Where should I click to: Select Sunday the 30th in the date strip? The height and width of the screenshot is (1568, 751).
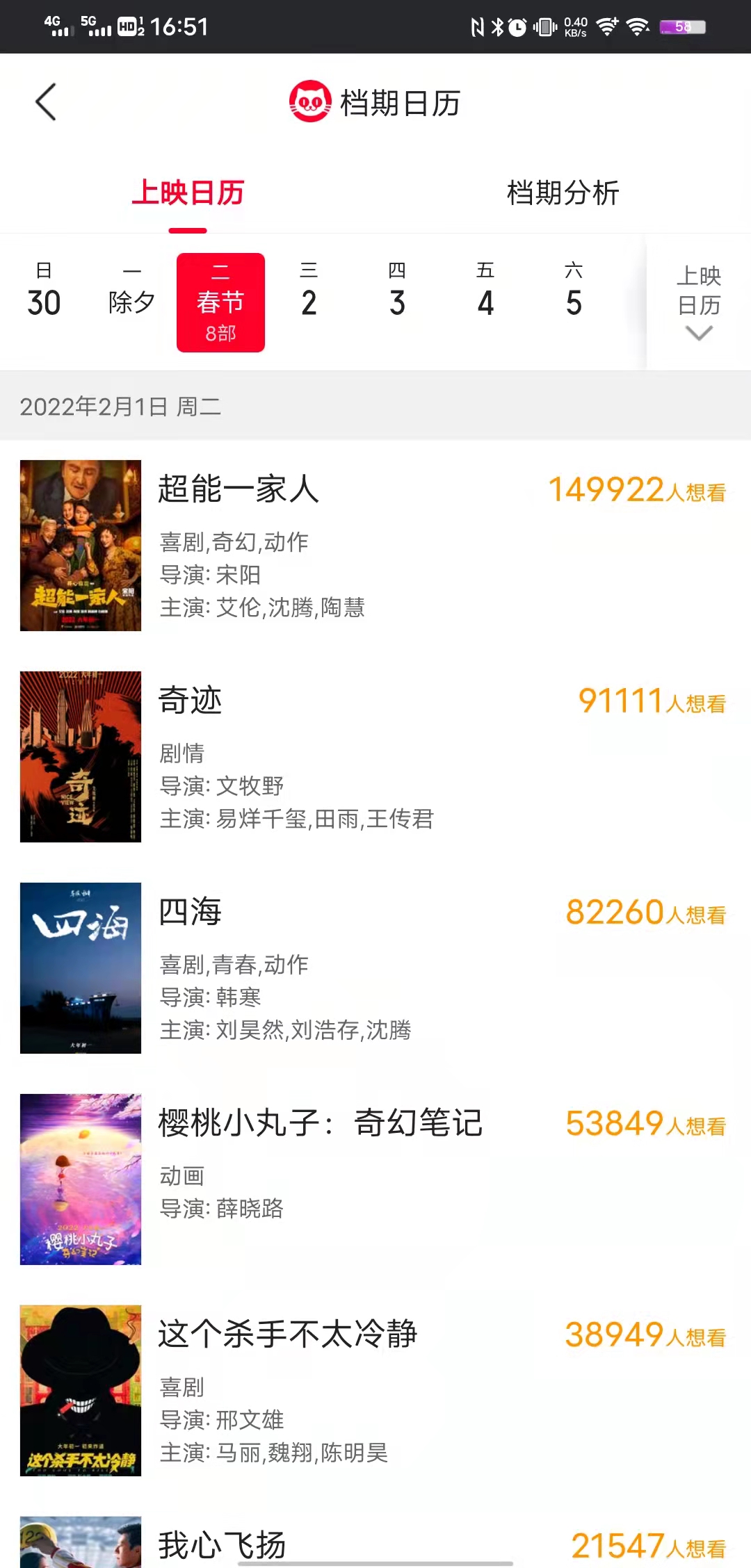(44, 291)
